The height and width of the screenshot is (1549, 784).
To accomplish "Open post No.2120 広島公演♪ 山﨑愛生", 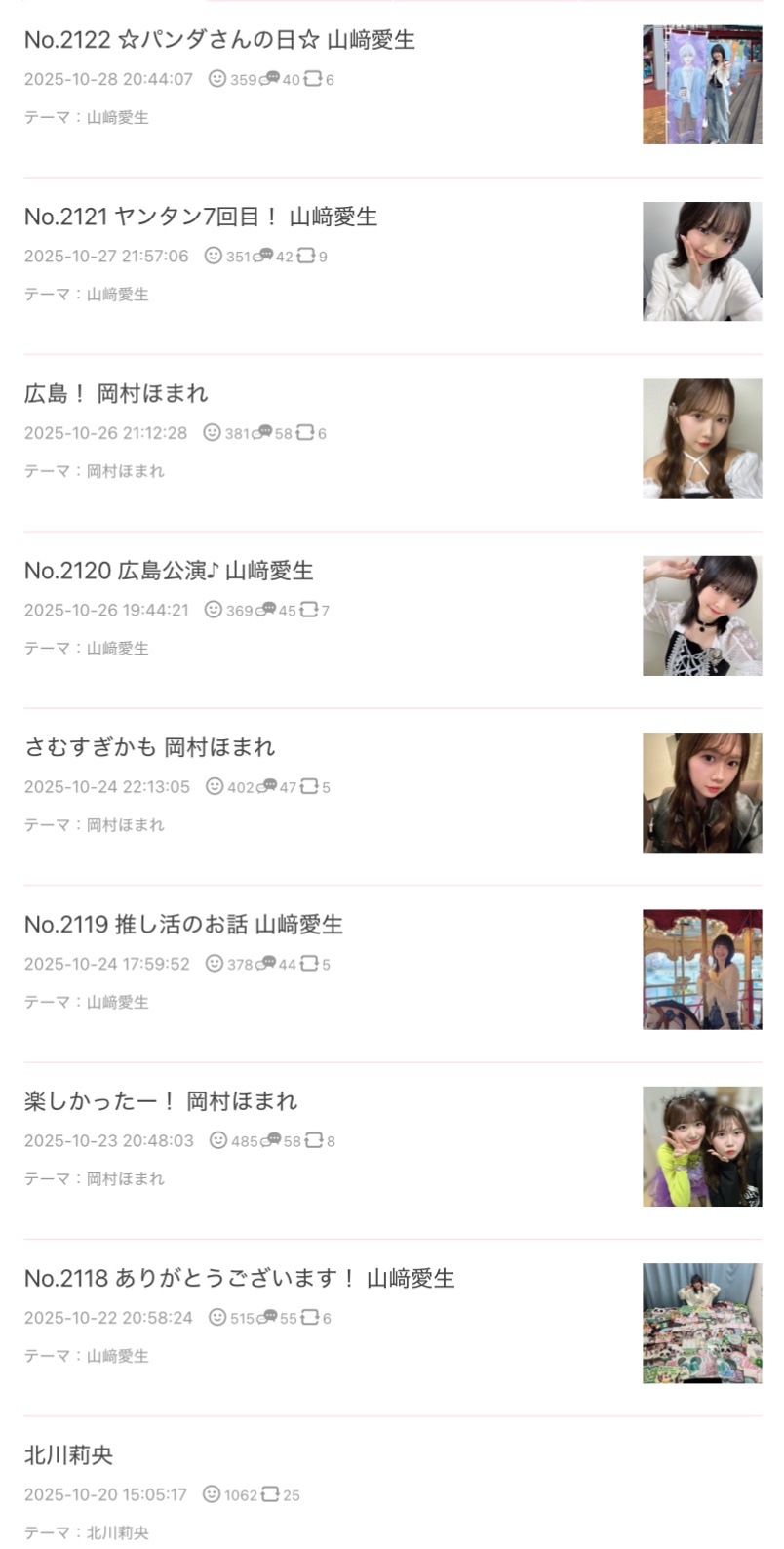I will 169,571.
